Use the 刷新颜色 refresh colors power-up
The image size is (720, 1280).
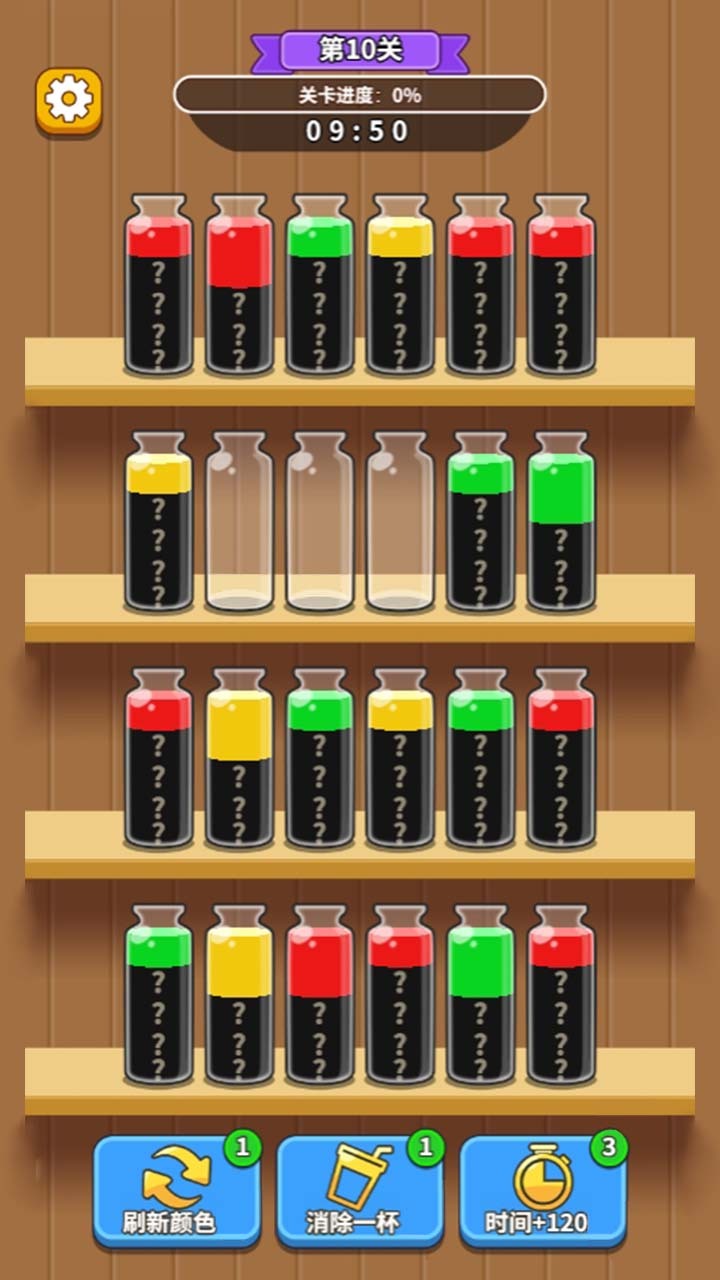click(x=177, y=1190)
